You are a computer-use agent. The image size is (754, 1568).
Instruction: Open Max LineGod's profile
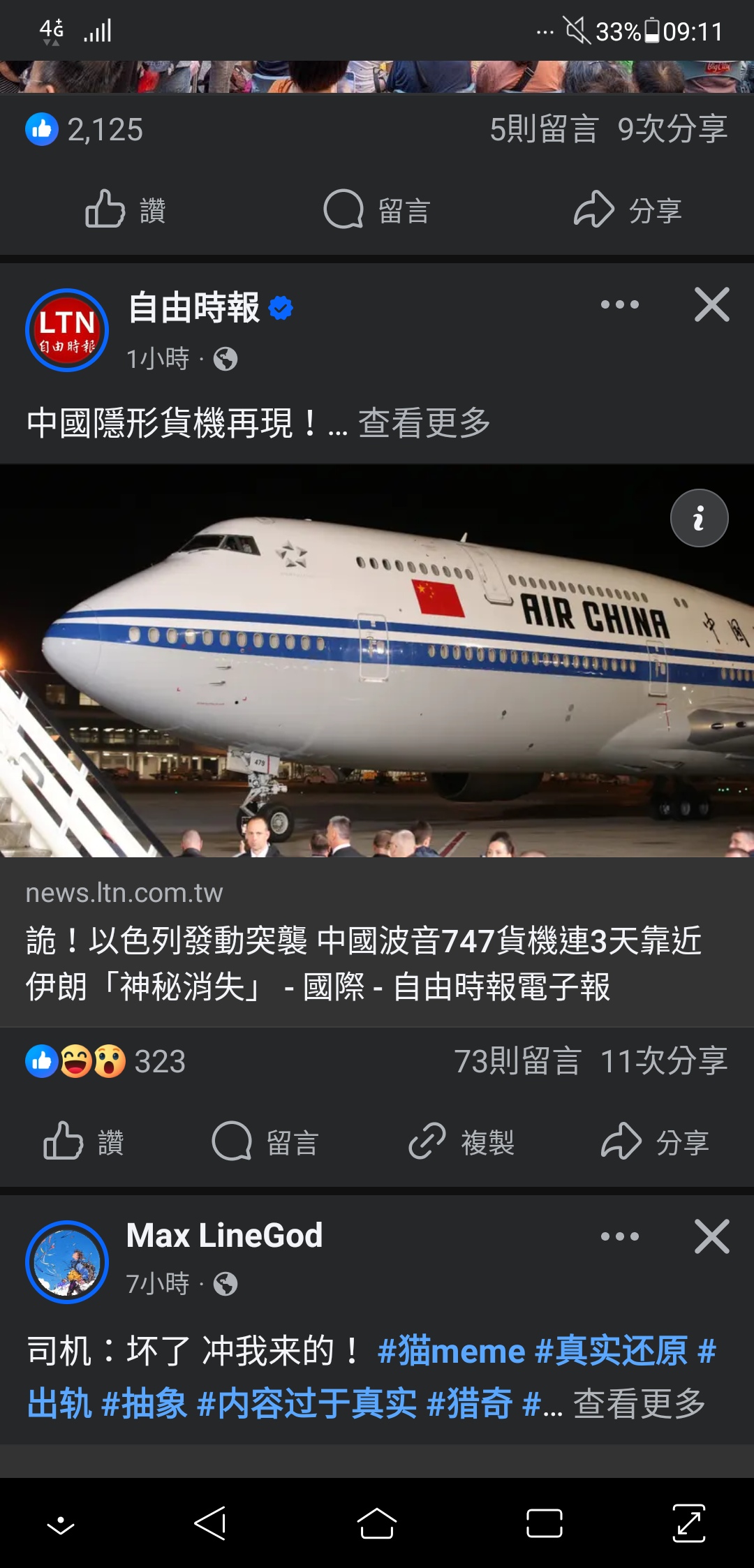[x=224, y=1235]
